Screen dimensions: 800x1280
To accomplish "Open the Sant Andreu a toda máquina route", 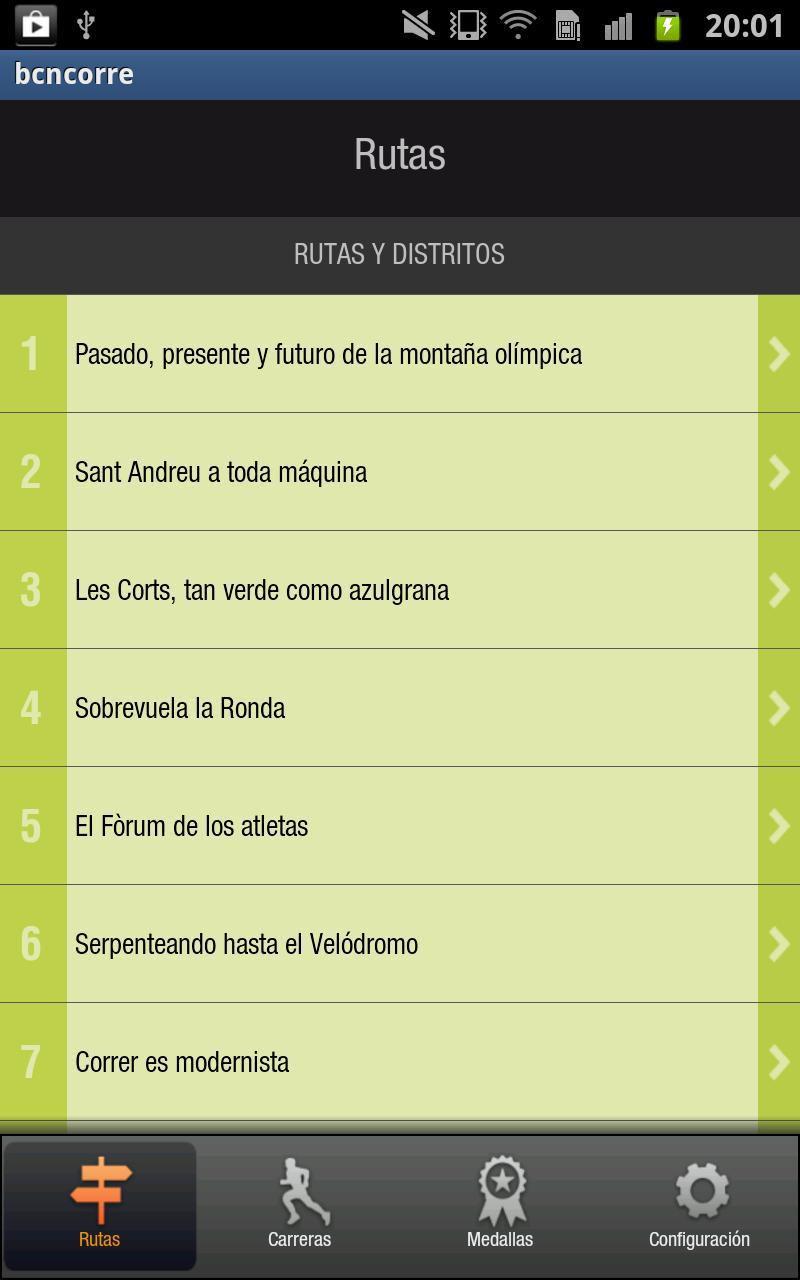I will (400, 471).
